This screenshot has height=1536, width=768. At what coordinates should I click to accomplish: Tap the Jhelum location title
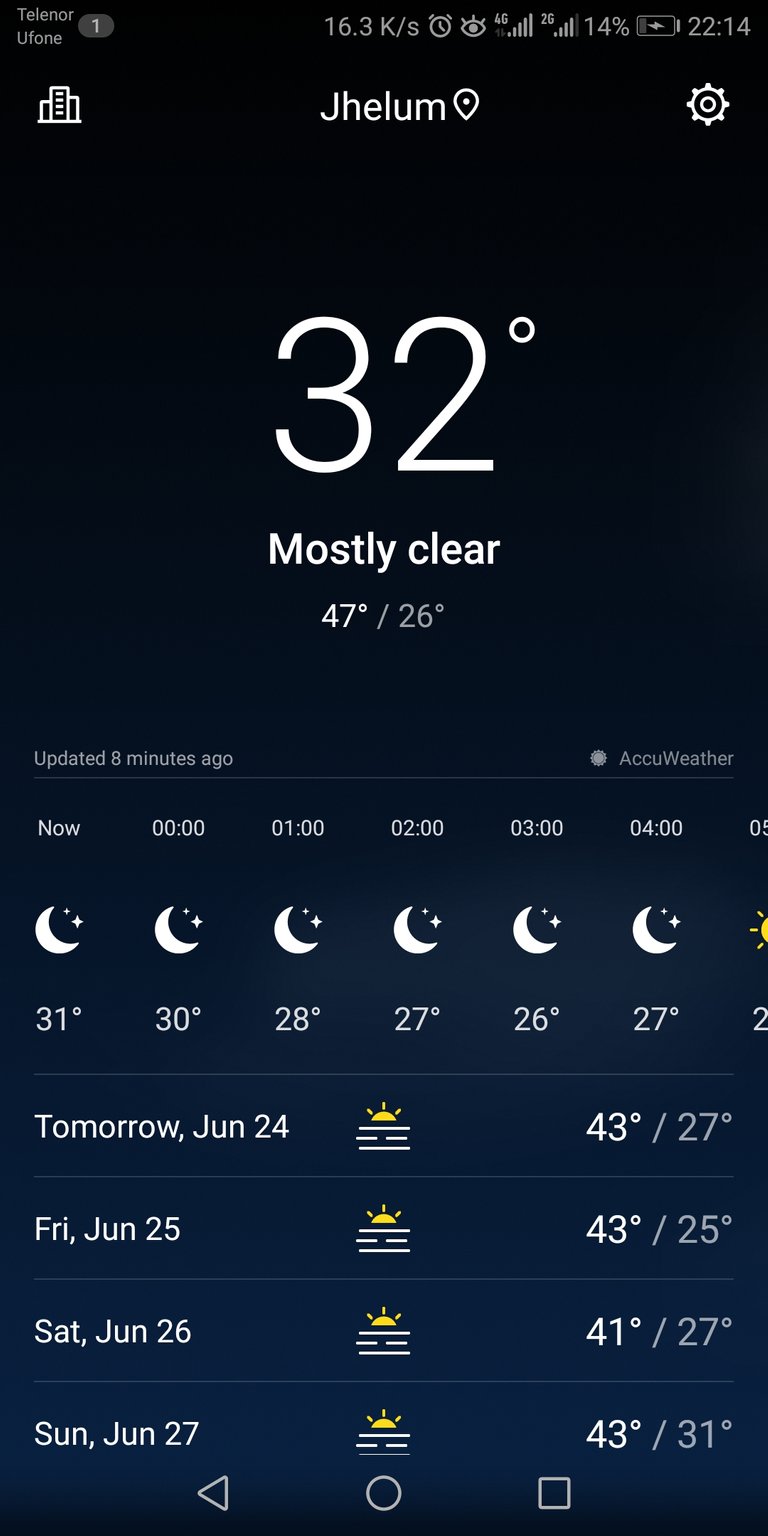tap(400, 106)
